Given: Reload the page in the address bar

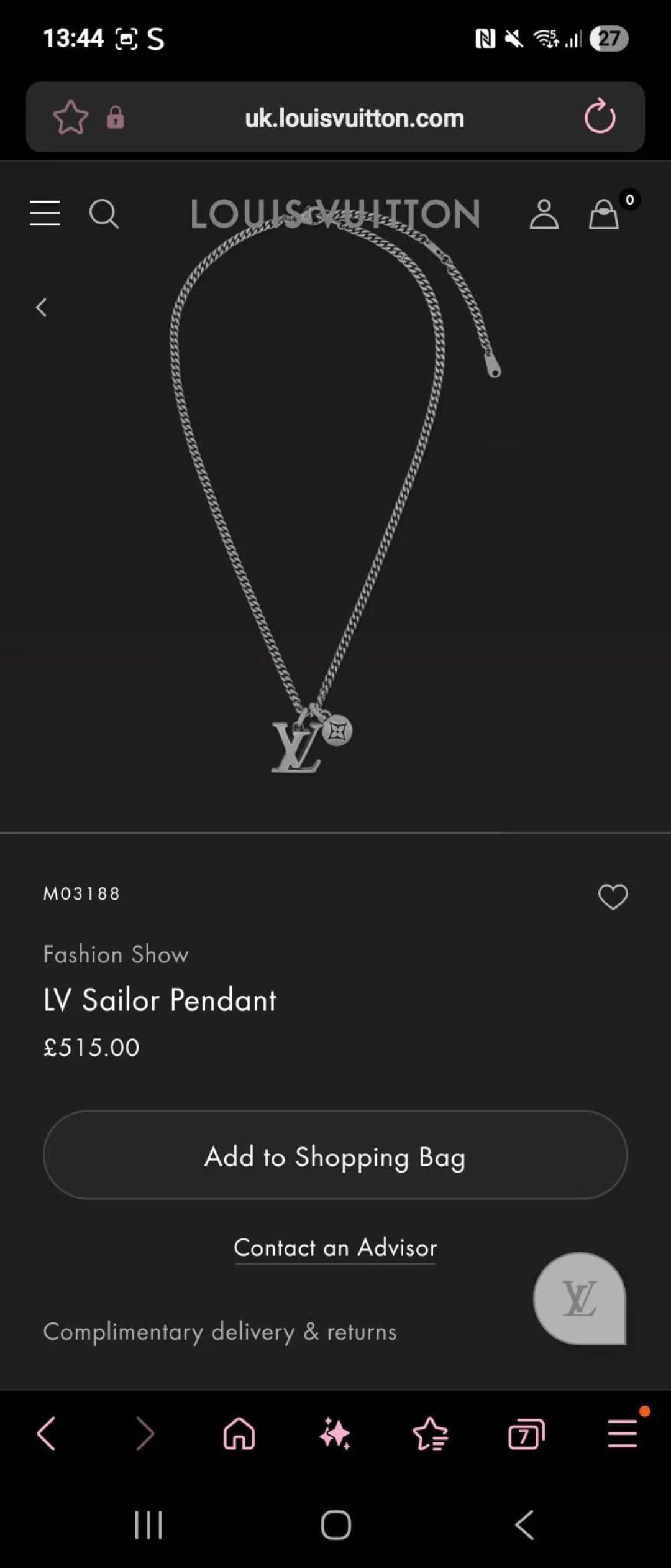Looking at the screenshot, I should (x=600, y=117).
